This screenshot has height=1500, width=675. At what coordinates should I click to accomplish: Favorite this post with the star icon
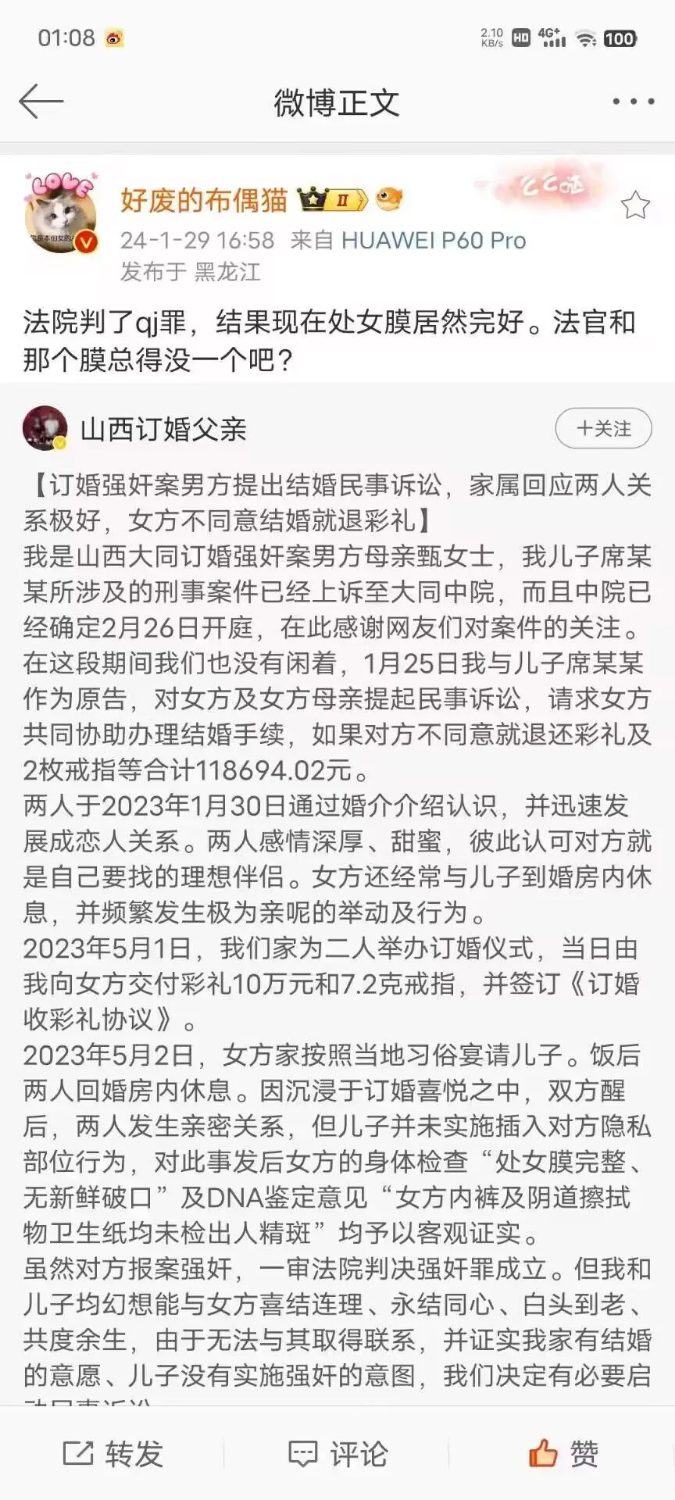[x=635, y=206]
